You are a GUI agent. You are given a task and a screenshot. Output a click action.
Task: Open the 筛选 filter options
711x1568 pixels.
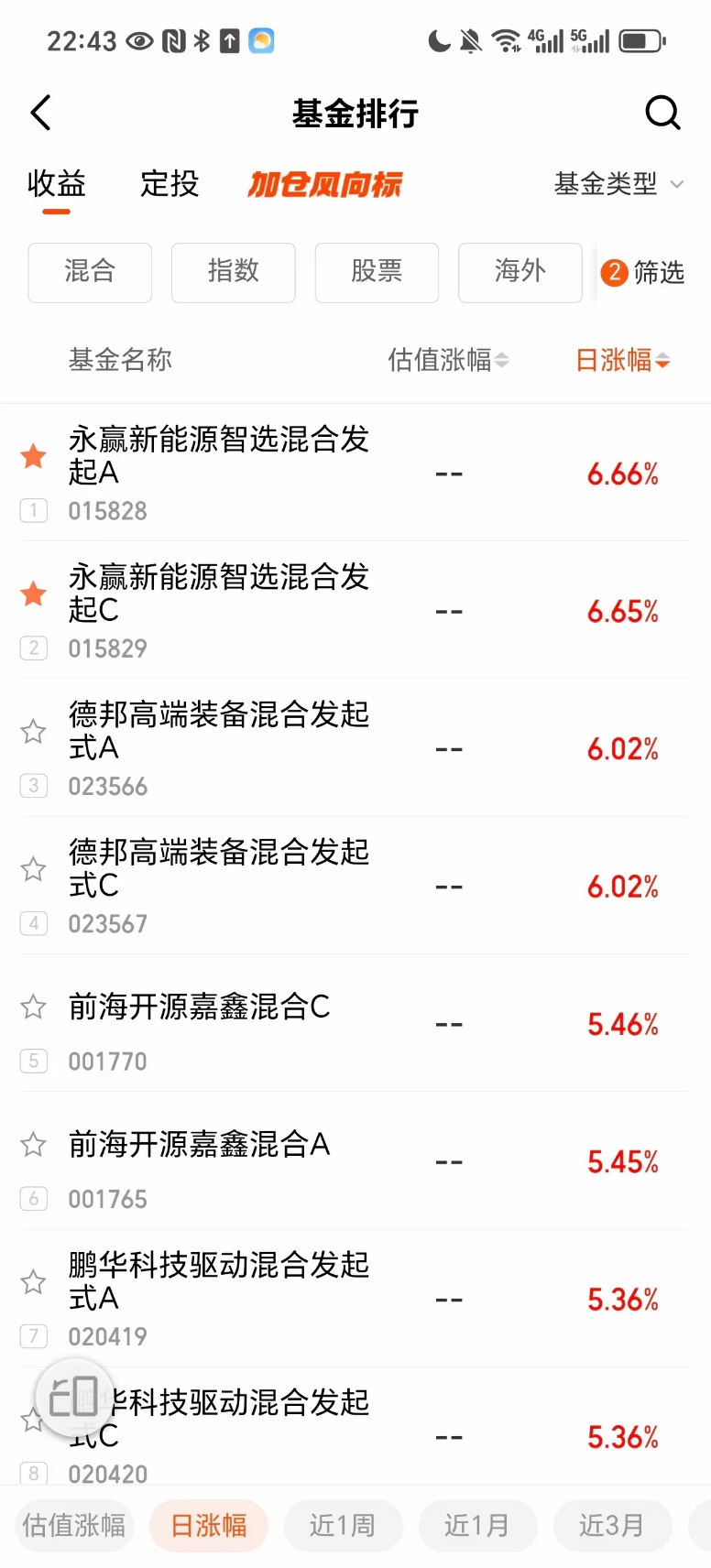coord(643,273)
